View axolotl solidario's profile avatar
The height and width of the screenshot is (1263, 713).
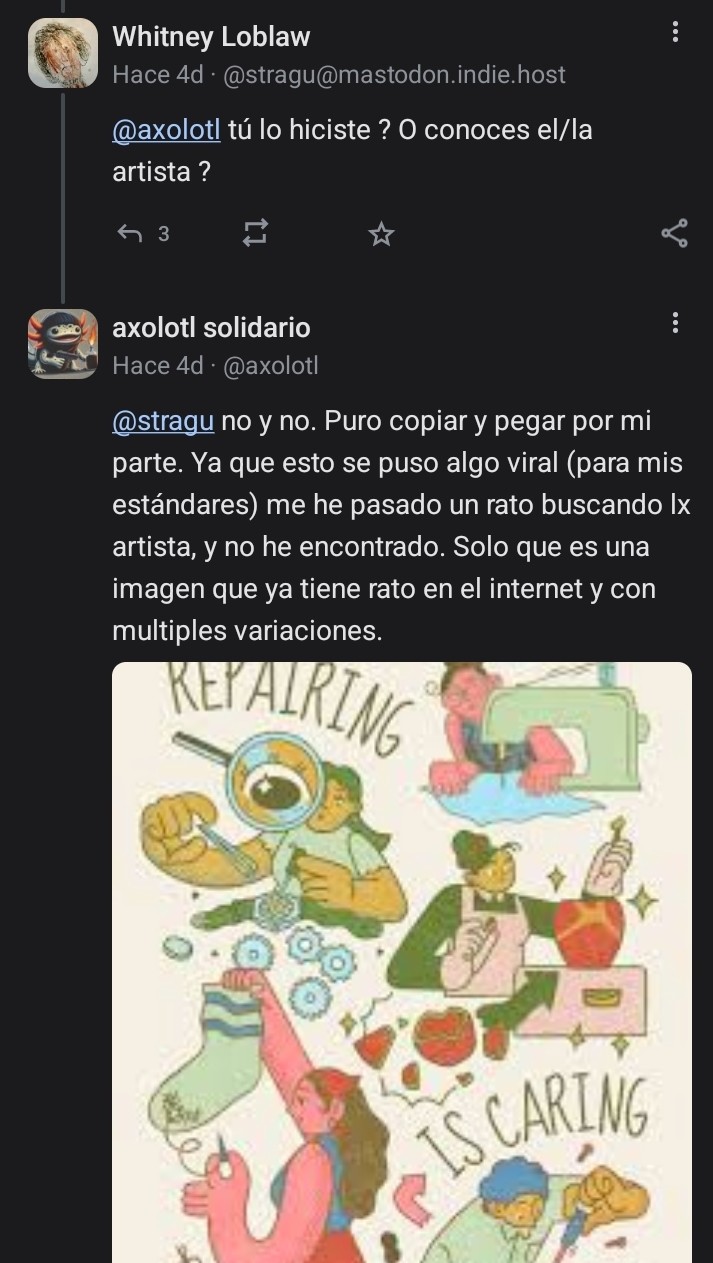[62, 344]
